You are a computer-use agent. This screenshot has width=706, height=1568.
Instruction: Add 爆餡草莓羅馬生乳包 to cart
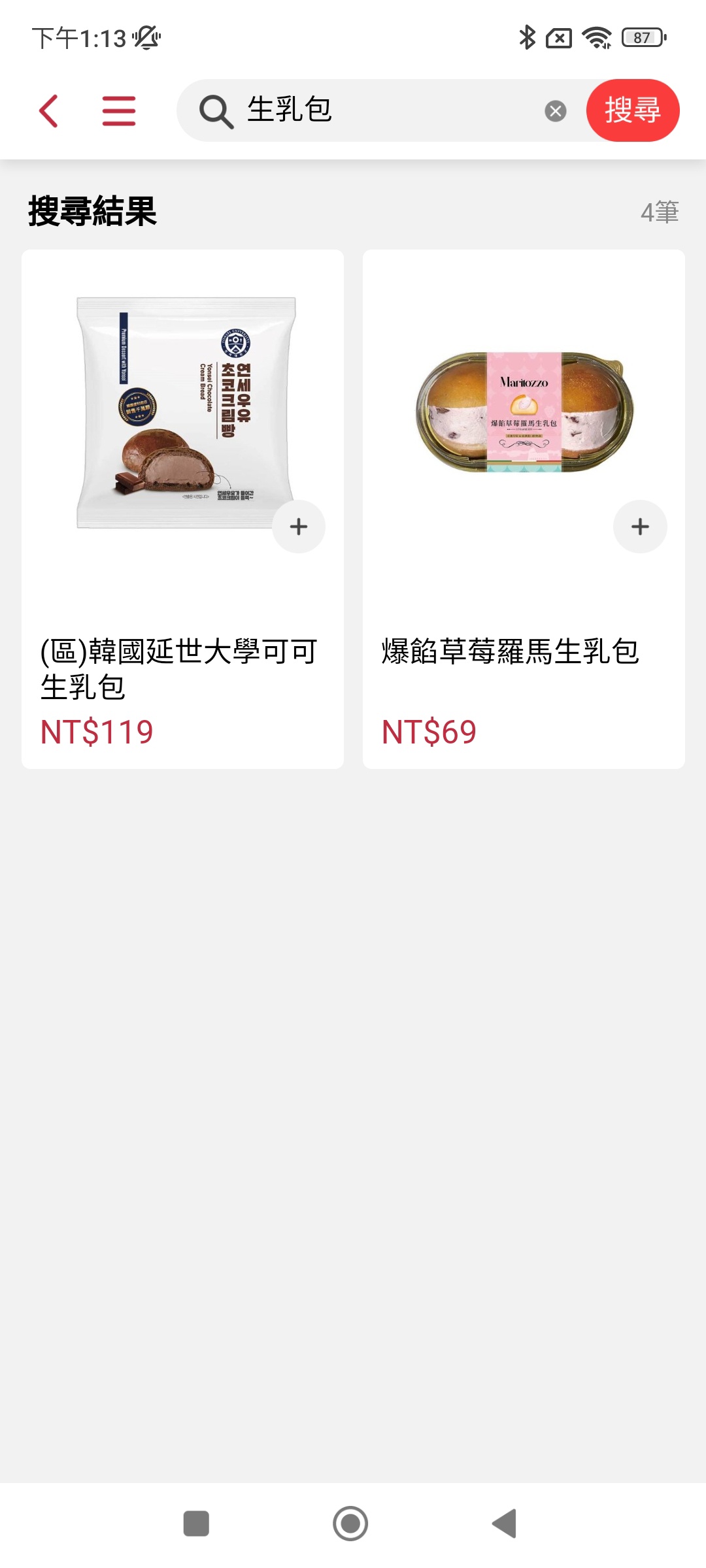coord(640,527)
